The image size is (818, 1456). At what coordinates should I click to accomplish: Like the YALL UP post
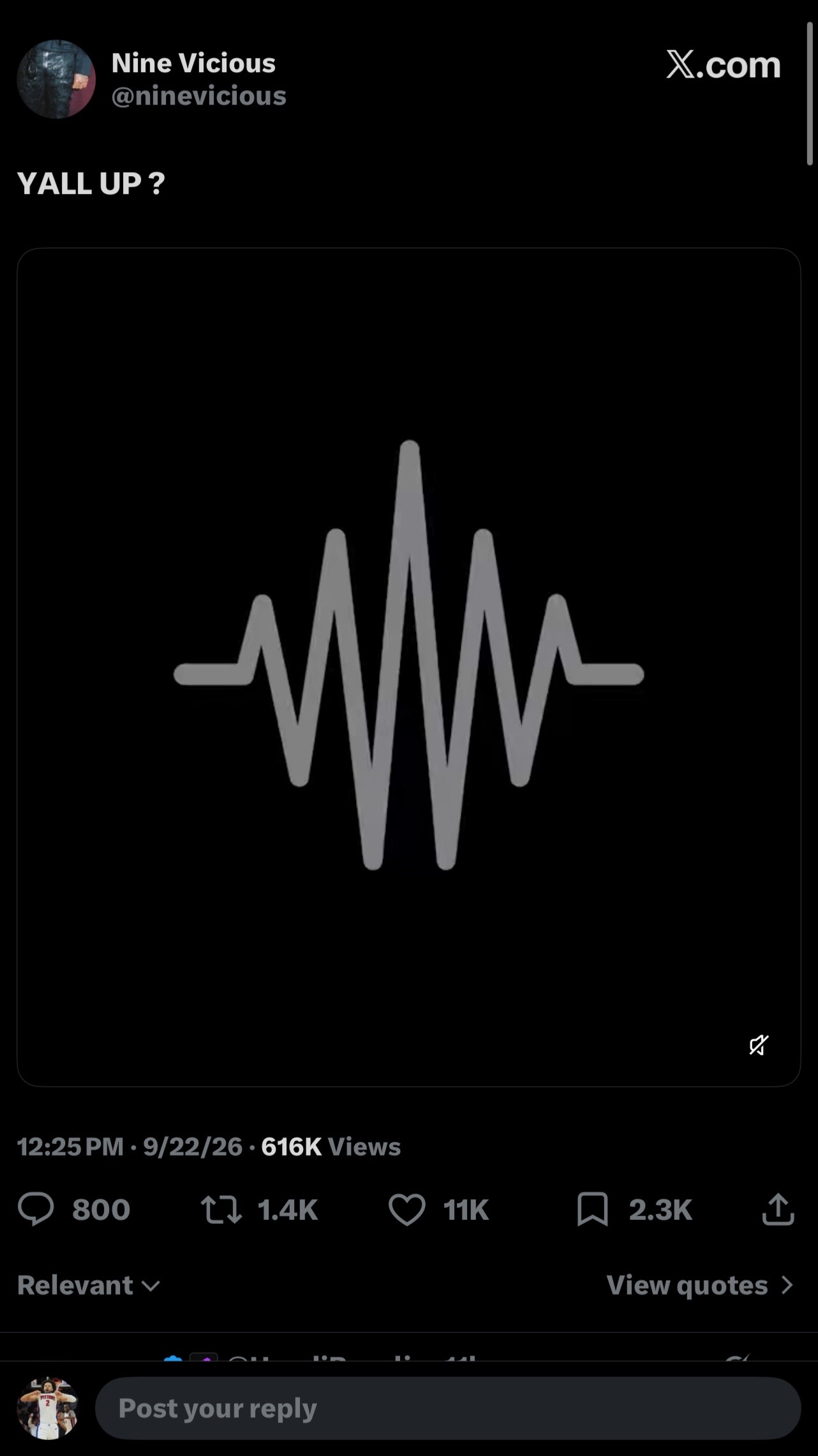pos(407,1209)
